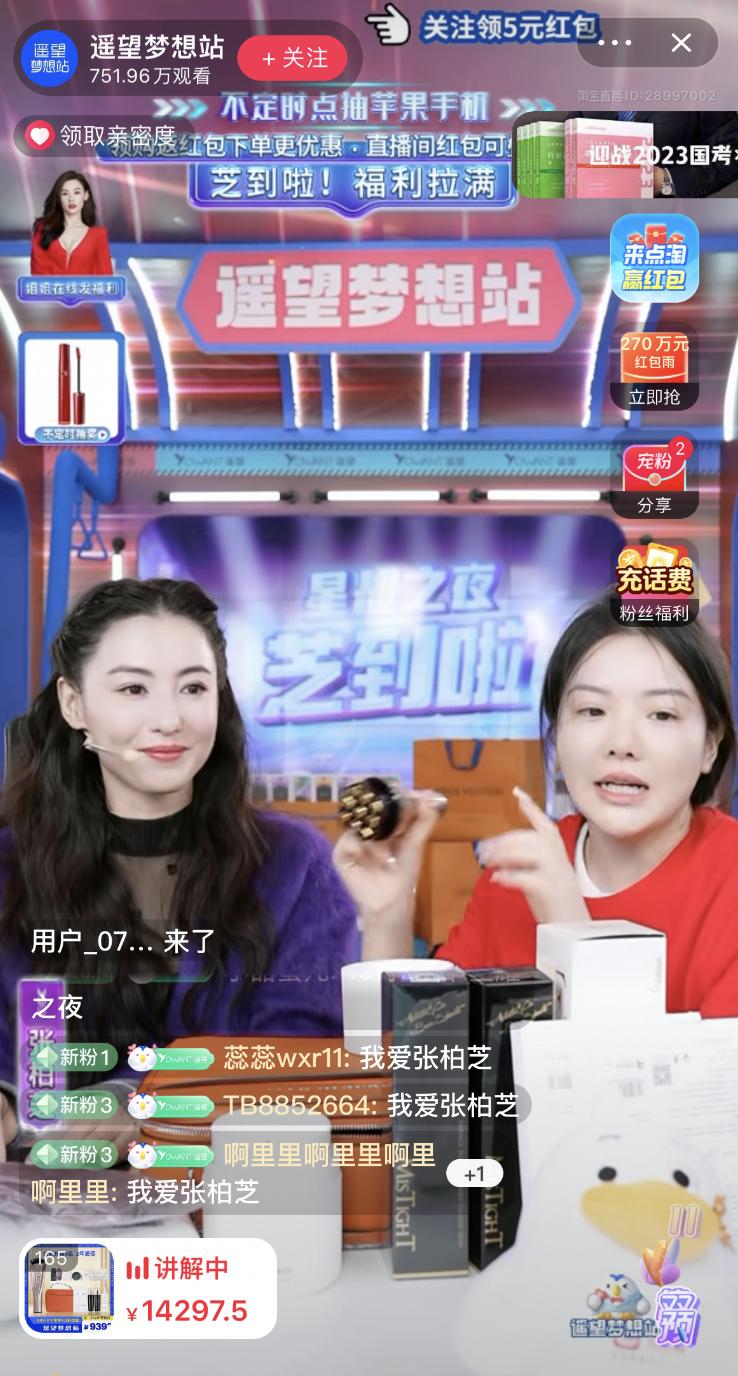Image resolution: width=738 pixels, height=1376 pixels.
Task: Tap +1 to repeat 我爱张柏芝 comment
Action: [x=474, y=1174]
